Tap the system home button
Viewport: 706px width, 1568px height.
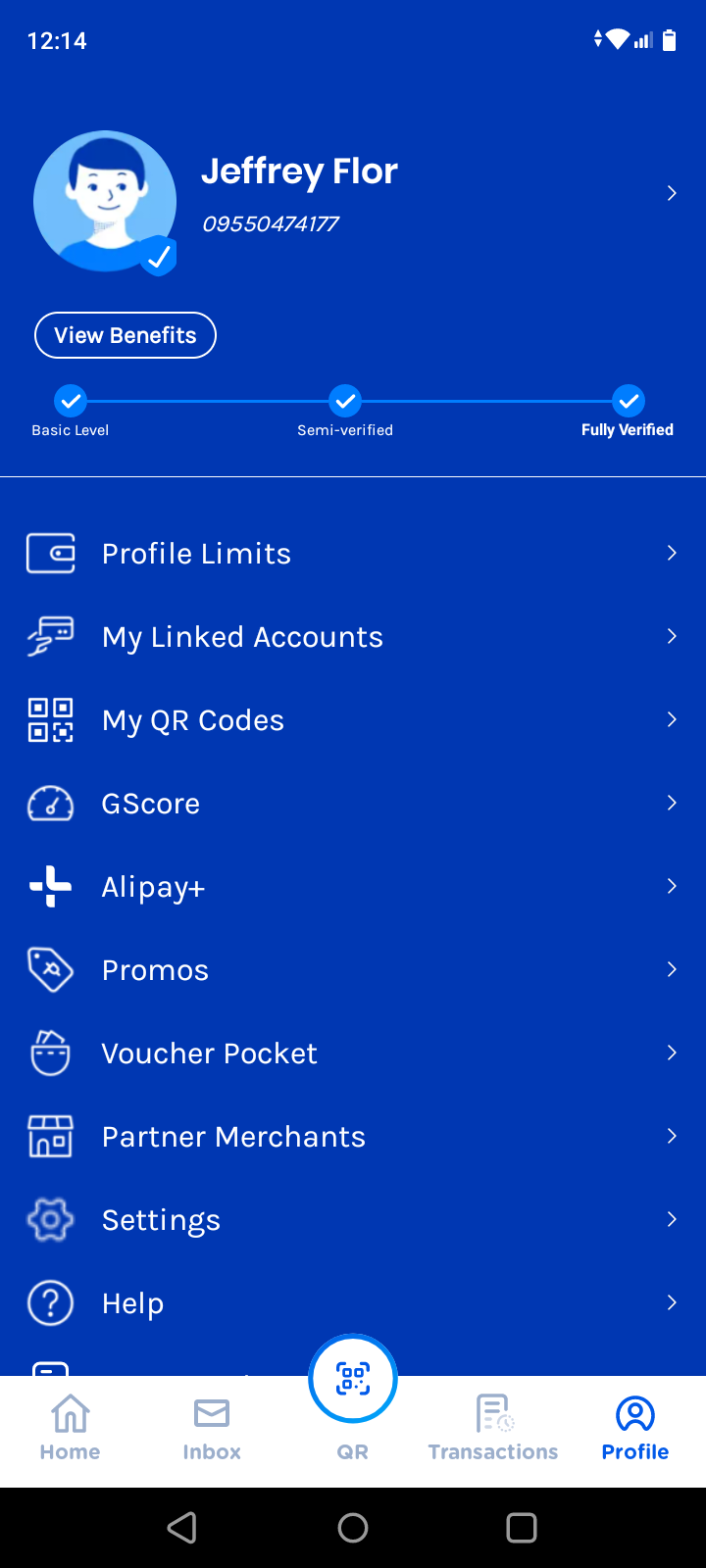pos(353,1528)
